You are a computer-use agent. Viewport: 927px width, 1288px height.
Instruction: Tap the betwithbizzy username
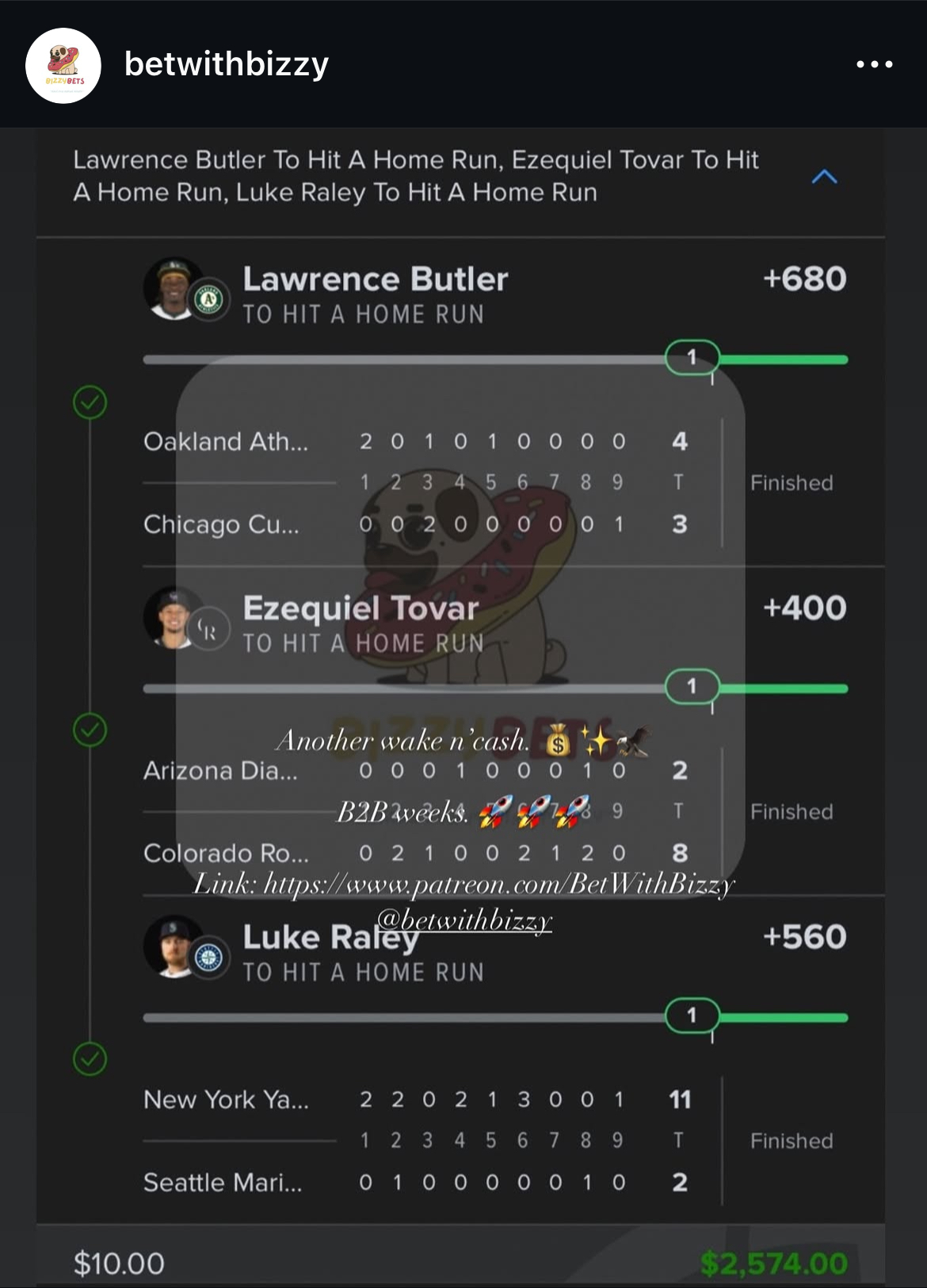226,64
